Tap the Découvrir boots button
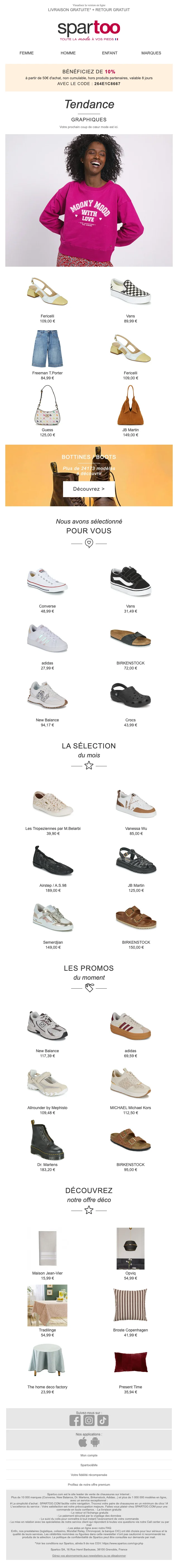This screenshot has width=178, height=1568. [x=89, y=489]
